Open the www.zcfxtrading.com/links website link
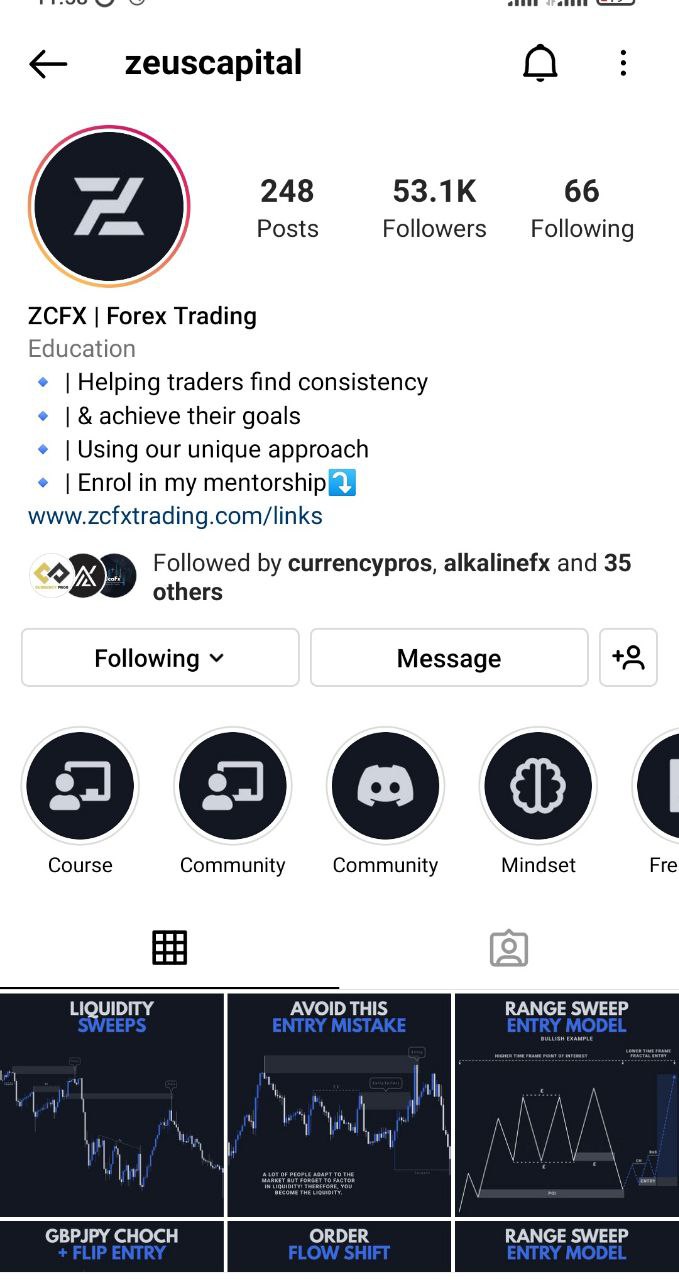Screen dimensions: 679x1280 pos(175,516)
